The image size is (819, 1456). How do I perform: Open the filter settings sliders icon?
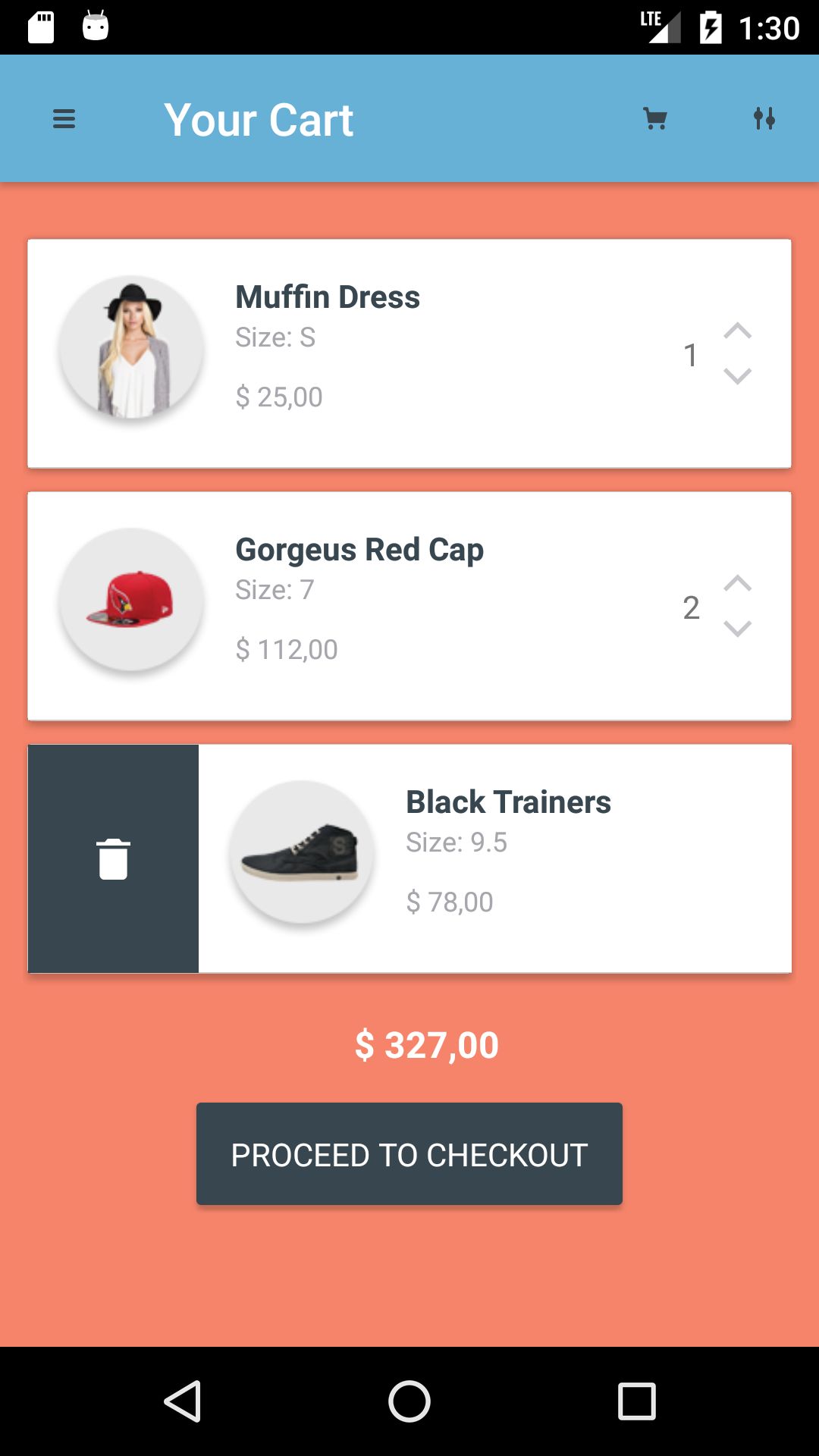764,119
